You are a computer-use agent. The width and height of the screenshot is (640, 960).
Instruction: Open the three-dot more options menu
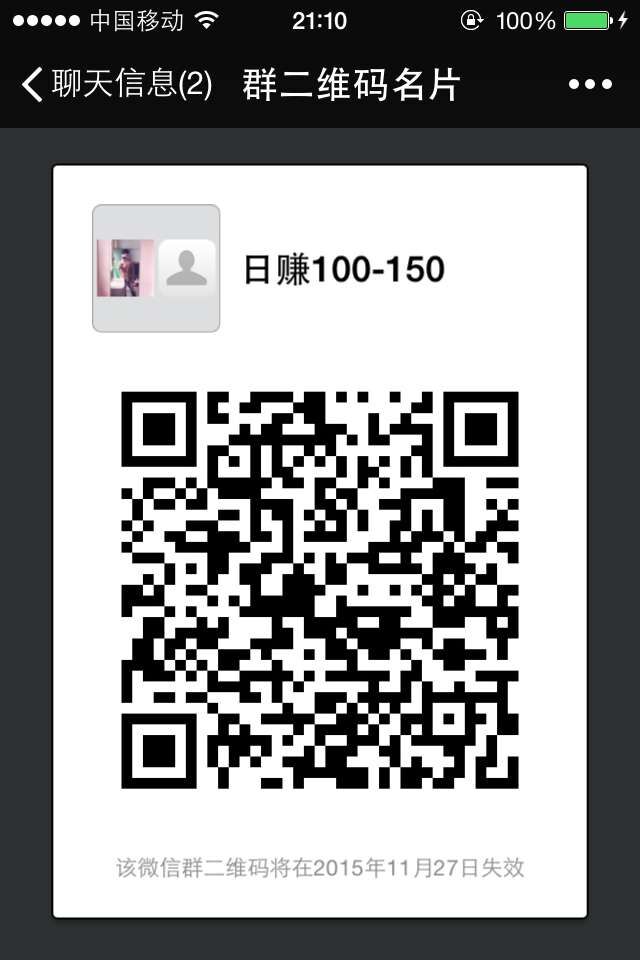589,84
